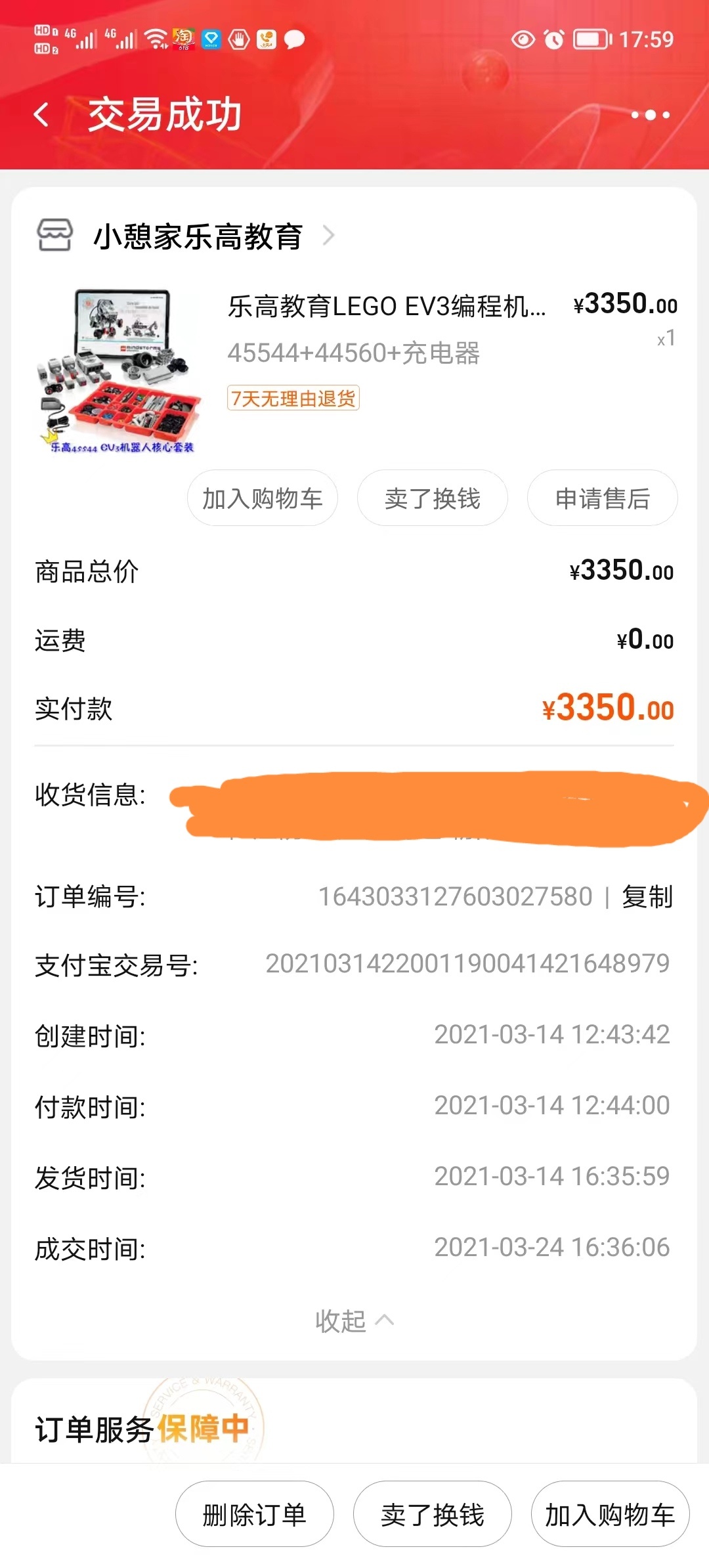Apply for after-sales via 申请售后
The image size is (709, 1568).
pyautogui.click(x=602, y=498)
